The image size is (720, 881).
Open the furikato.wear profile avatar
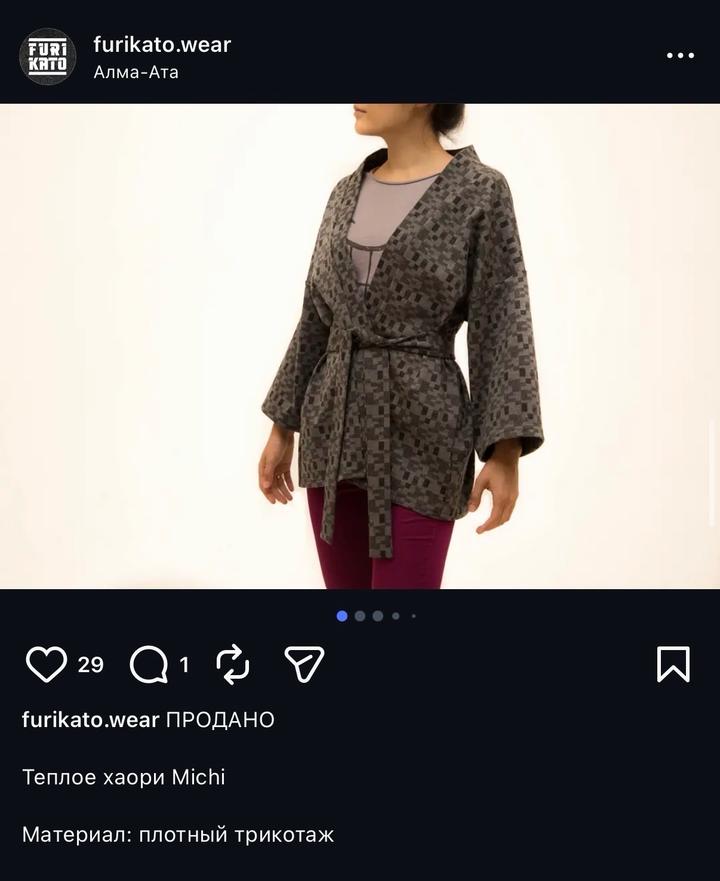coord(47,56)
